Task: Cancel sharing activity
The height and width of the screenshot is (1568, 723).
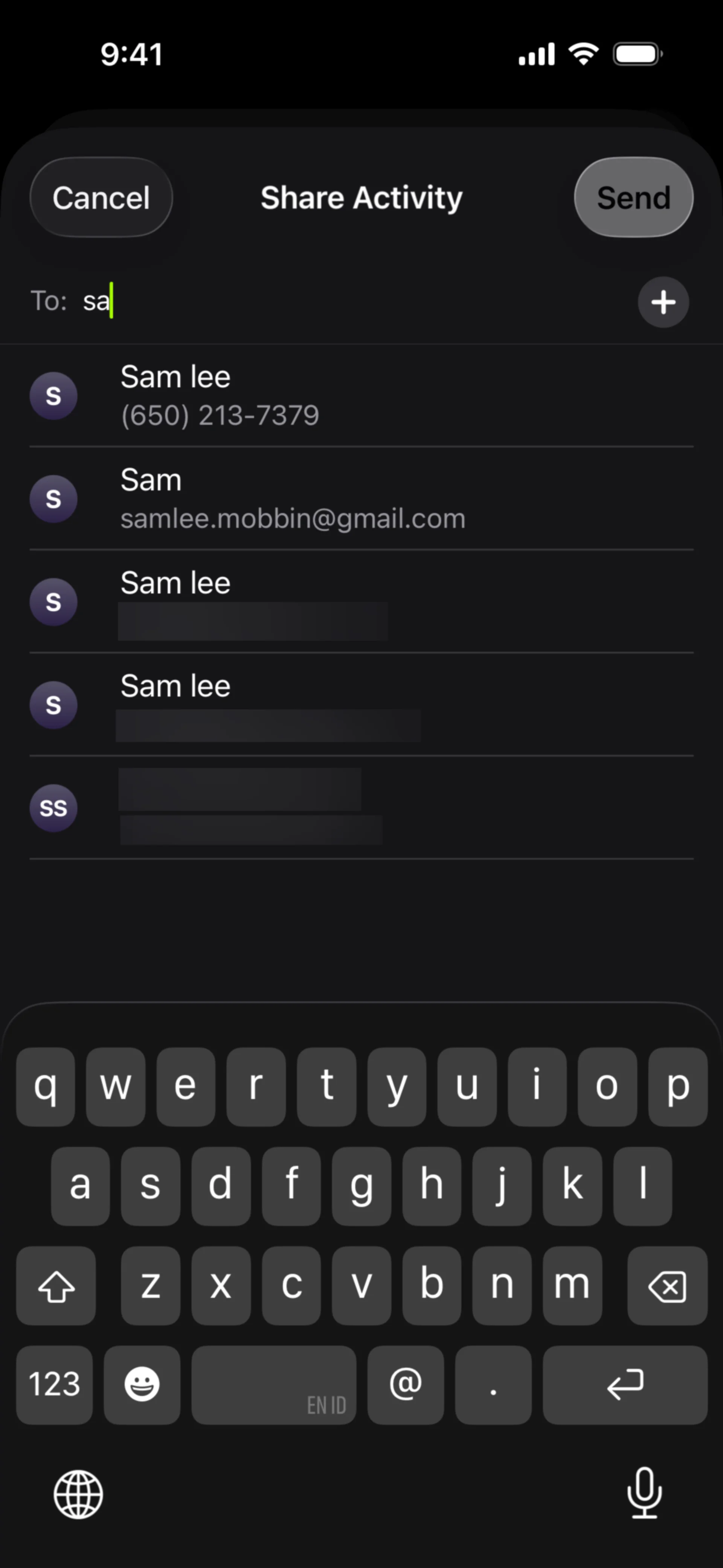Action: 101,197
